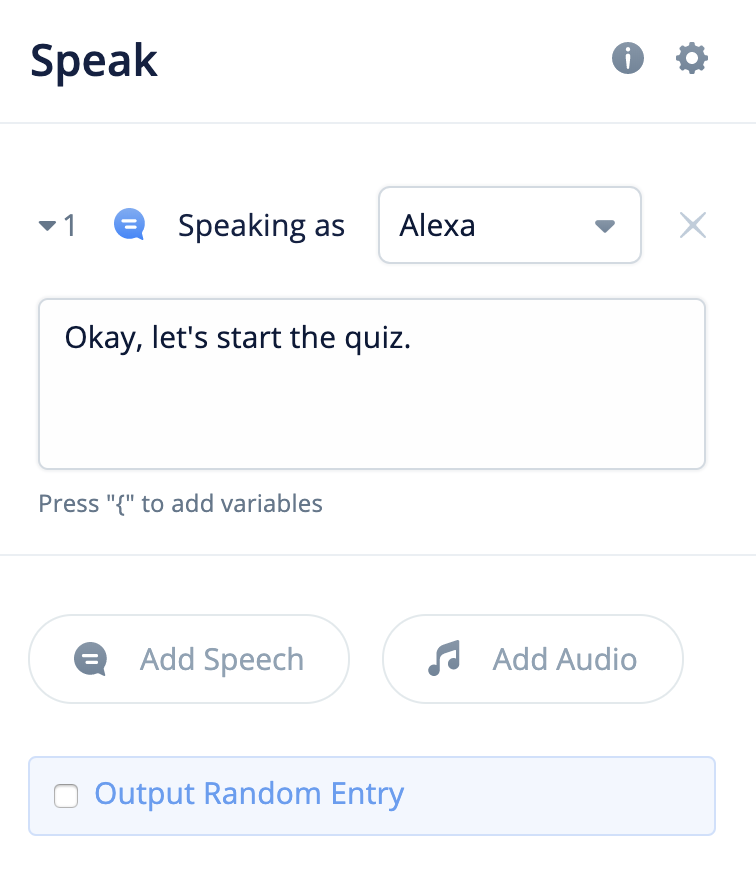
Task: Open the info icon next to Speak
Action: click(628, 59)
